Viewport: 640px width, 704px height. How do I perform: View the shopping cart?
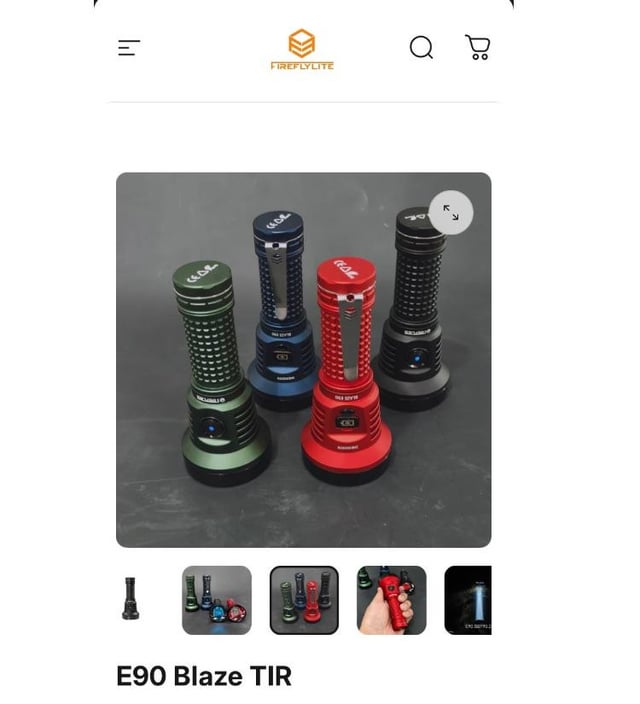478,48
